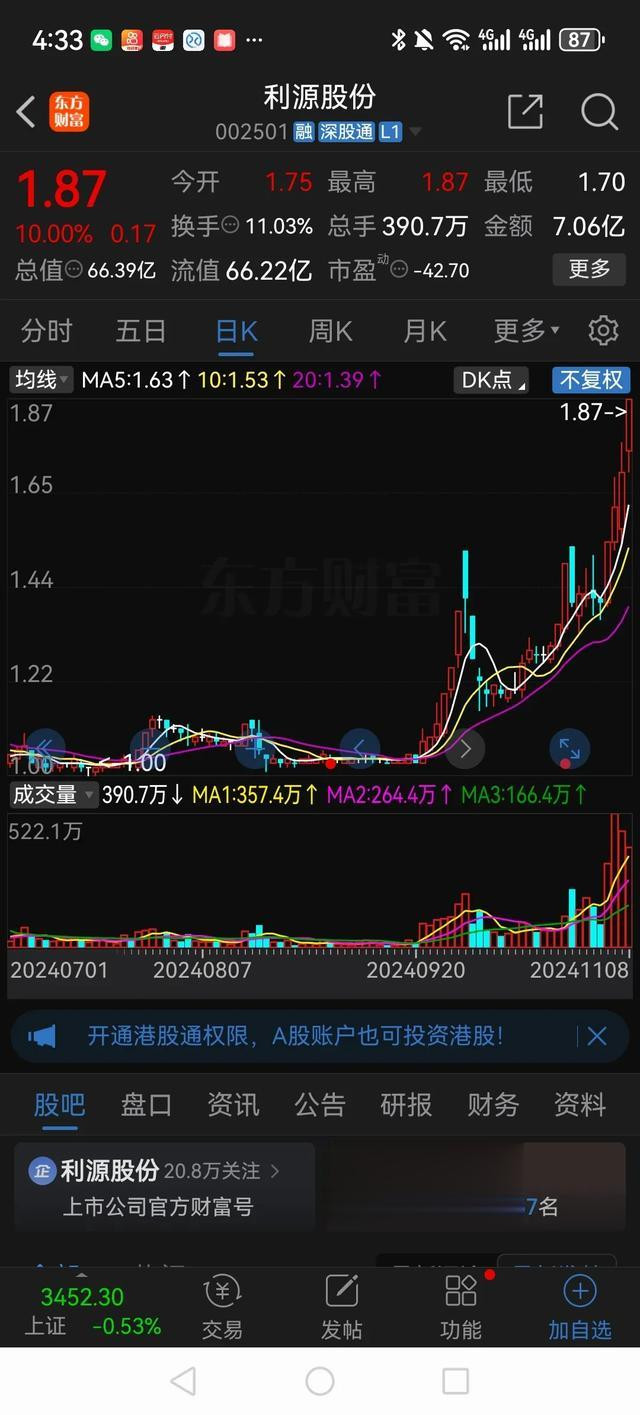Expand the 成交量 indicator dropdown
Screen dimensions: 640x1415
pyautogui.click(x=52, y=795)
